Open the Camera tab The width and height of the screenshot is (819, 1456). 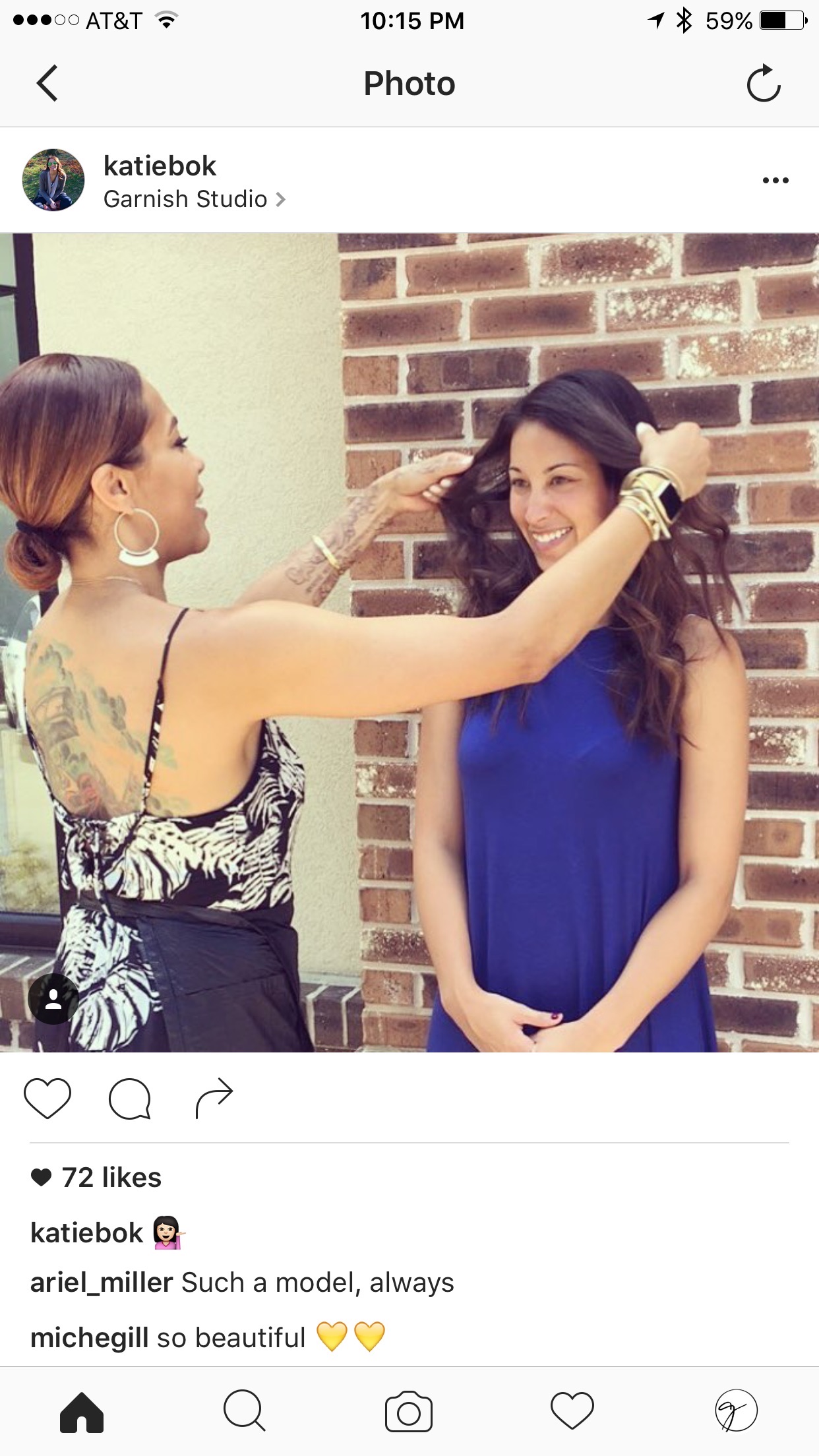(409, 1412)
